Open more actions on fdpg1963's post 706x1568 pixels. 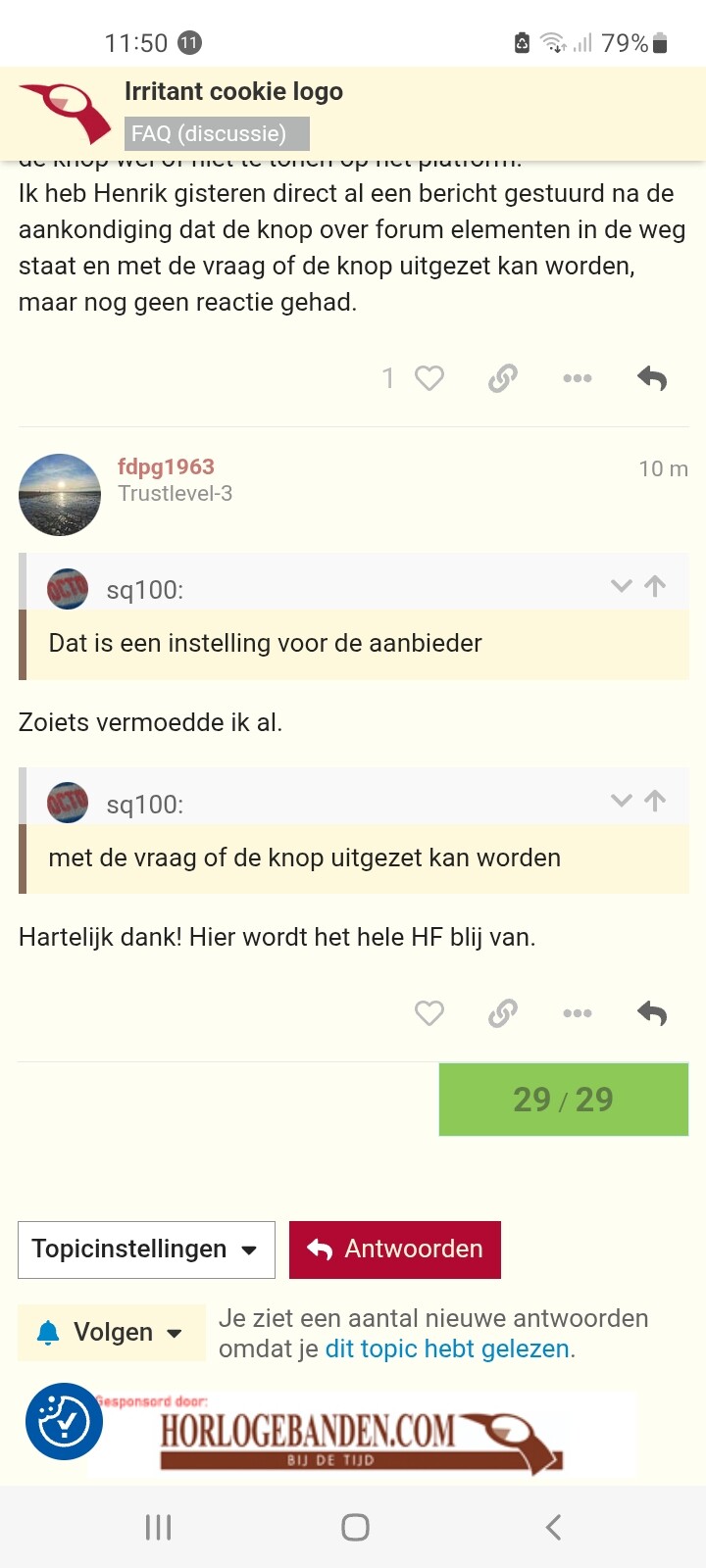coord(577,1012)
